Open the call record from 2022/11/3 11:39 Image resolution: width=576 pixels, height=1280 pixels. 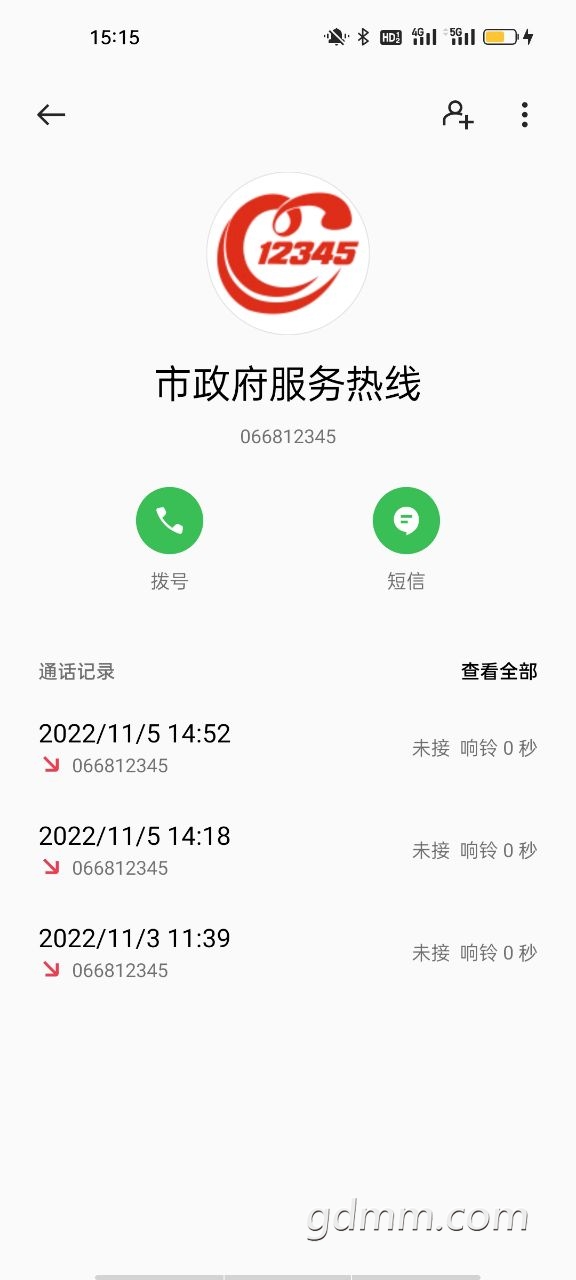click(288, 953)
